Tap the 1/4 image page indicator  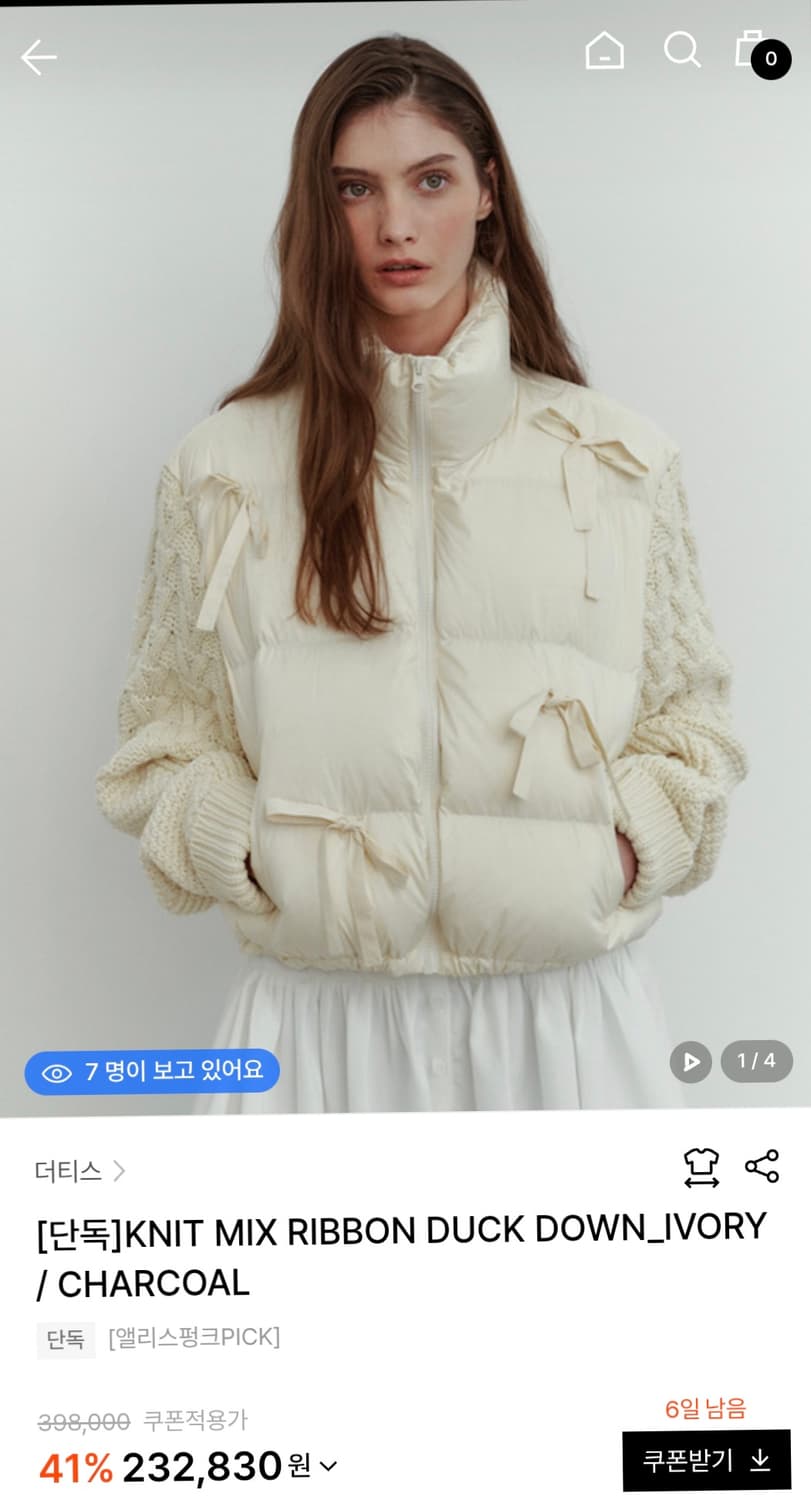tap(756, 1063)
